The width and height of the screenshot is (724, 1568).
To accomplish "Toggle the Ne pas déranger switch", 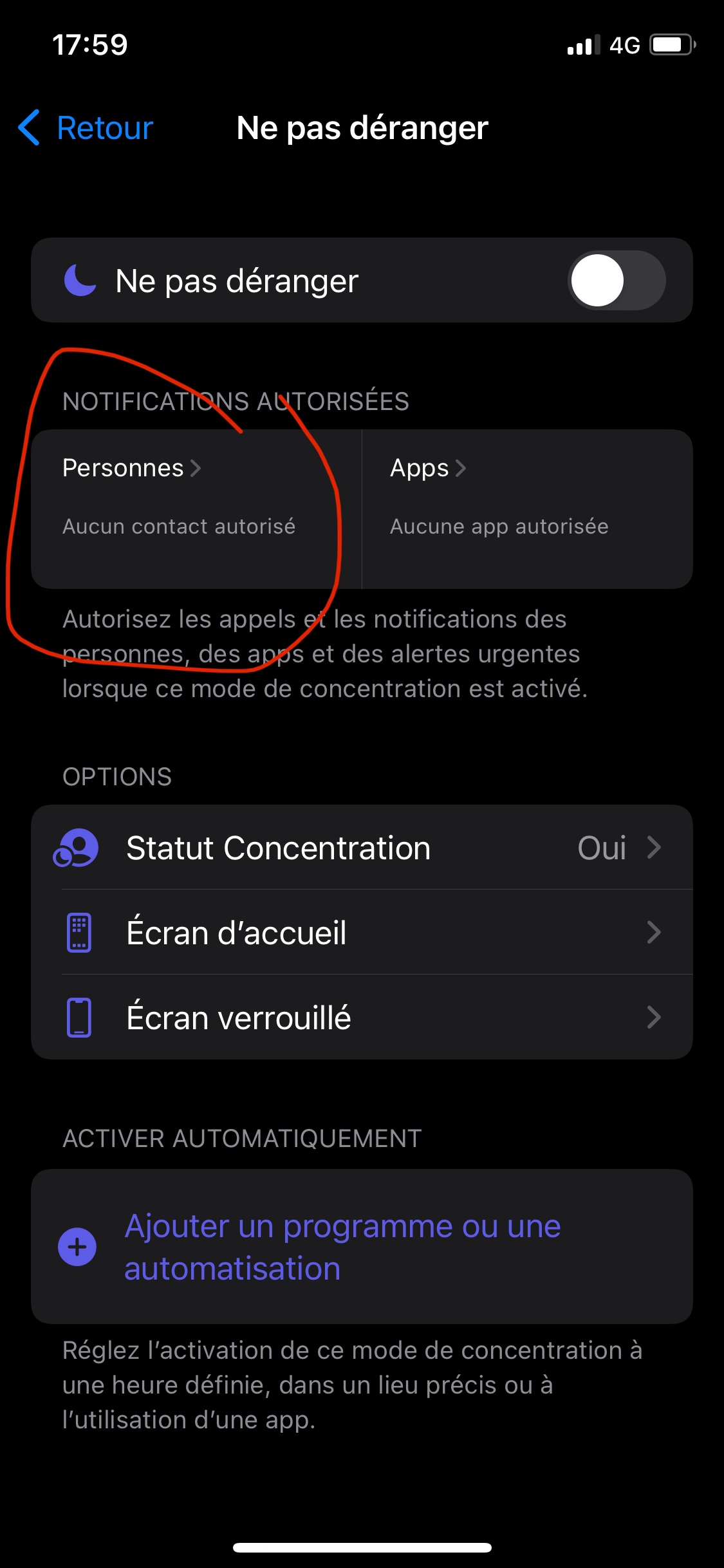I will coord(616,281).
